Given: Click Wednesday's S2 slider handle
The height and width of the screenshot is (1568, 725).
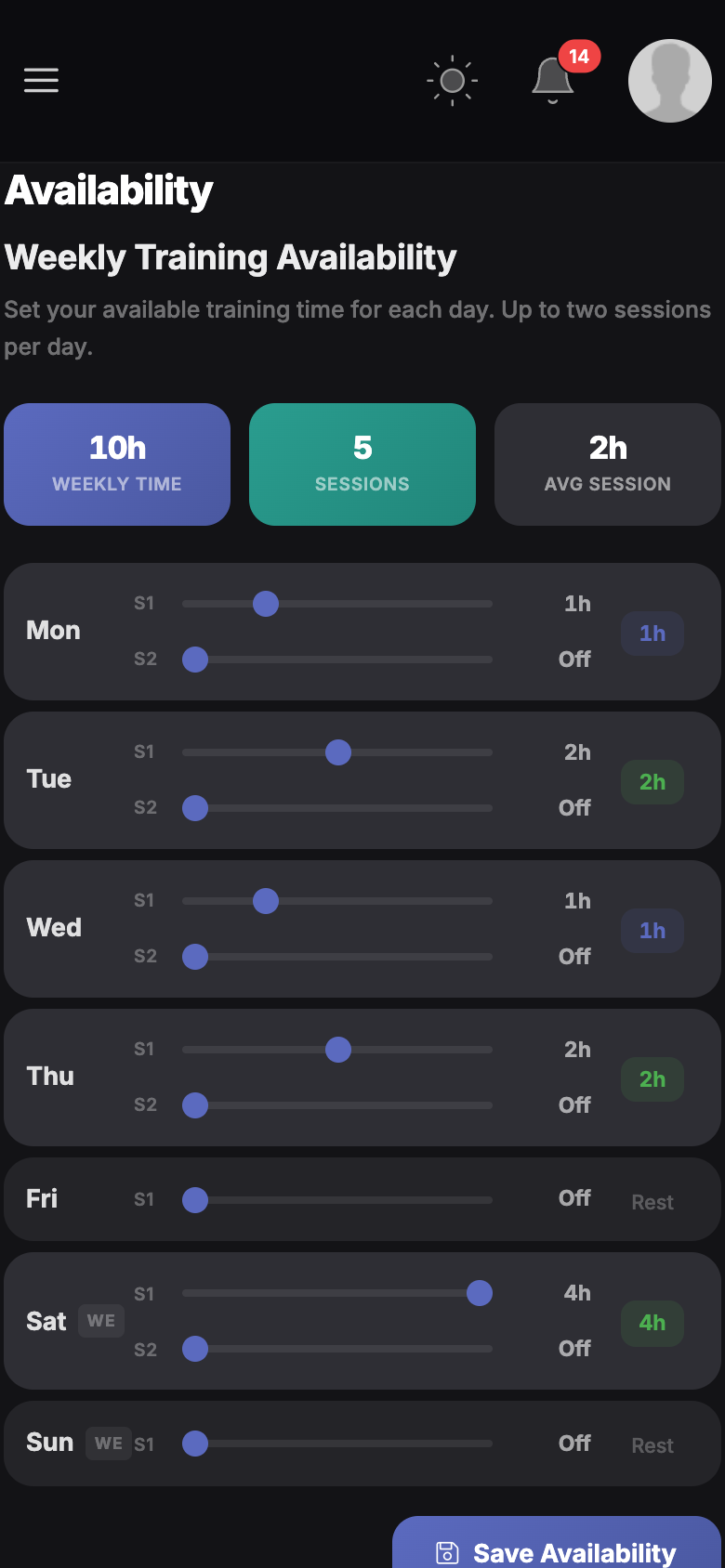Looking at the screenshot, I should [195, 957].
